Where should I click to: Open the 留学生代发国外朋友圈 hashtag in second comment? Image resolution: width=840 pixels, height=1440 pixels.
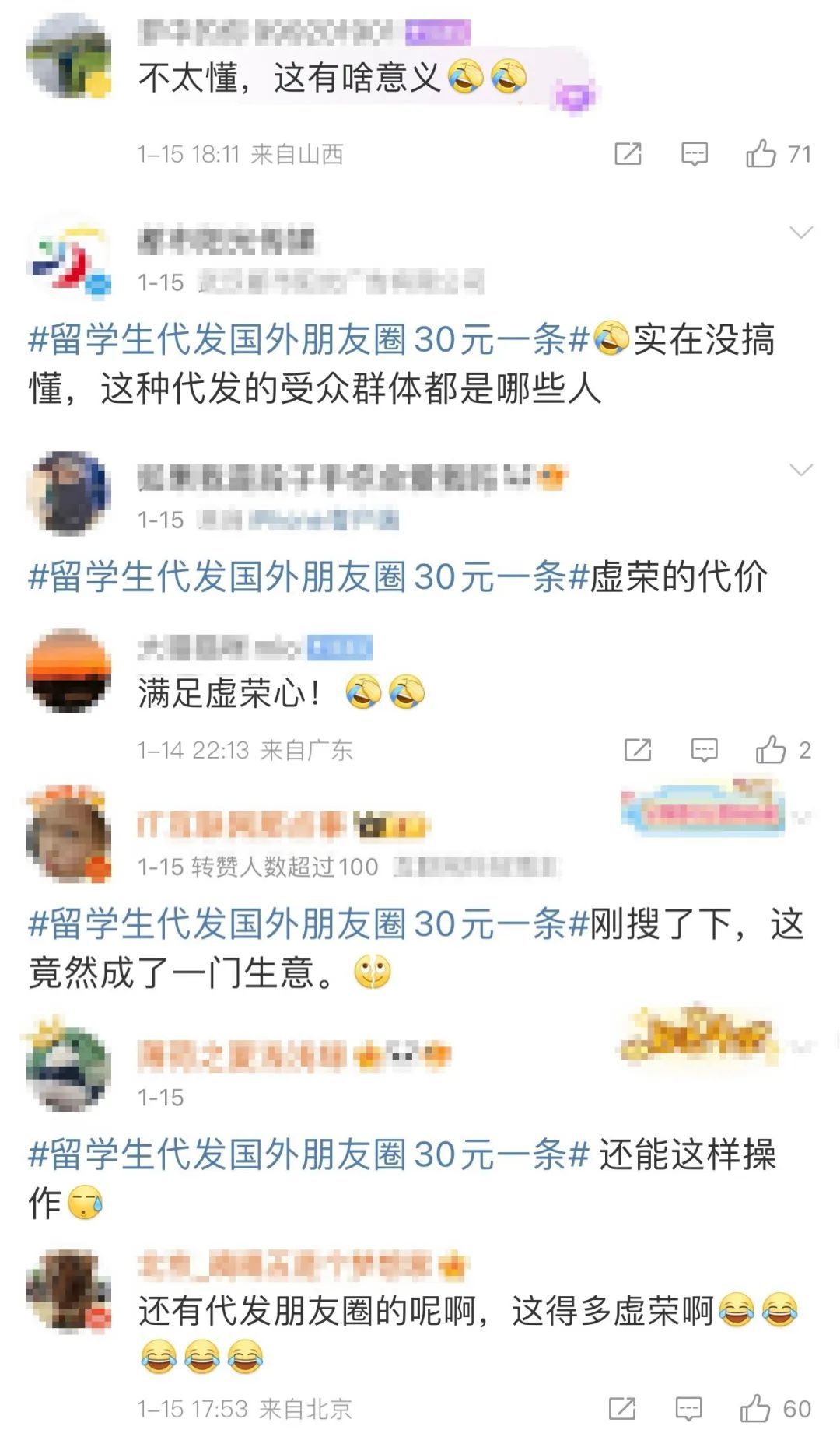coord(303,342)
